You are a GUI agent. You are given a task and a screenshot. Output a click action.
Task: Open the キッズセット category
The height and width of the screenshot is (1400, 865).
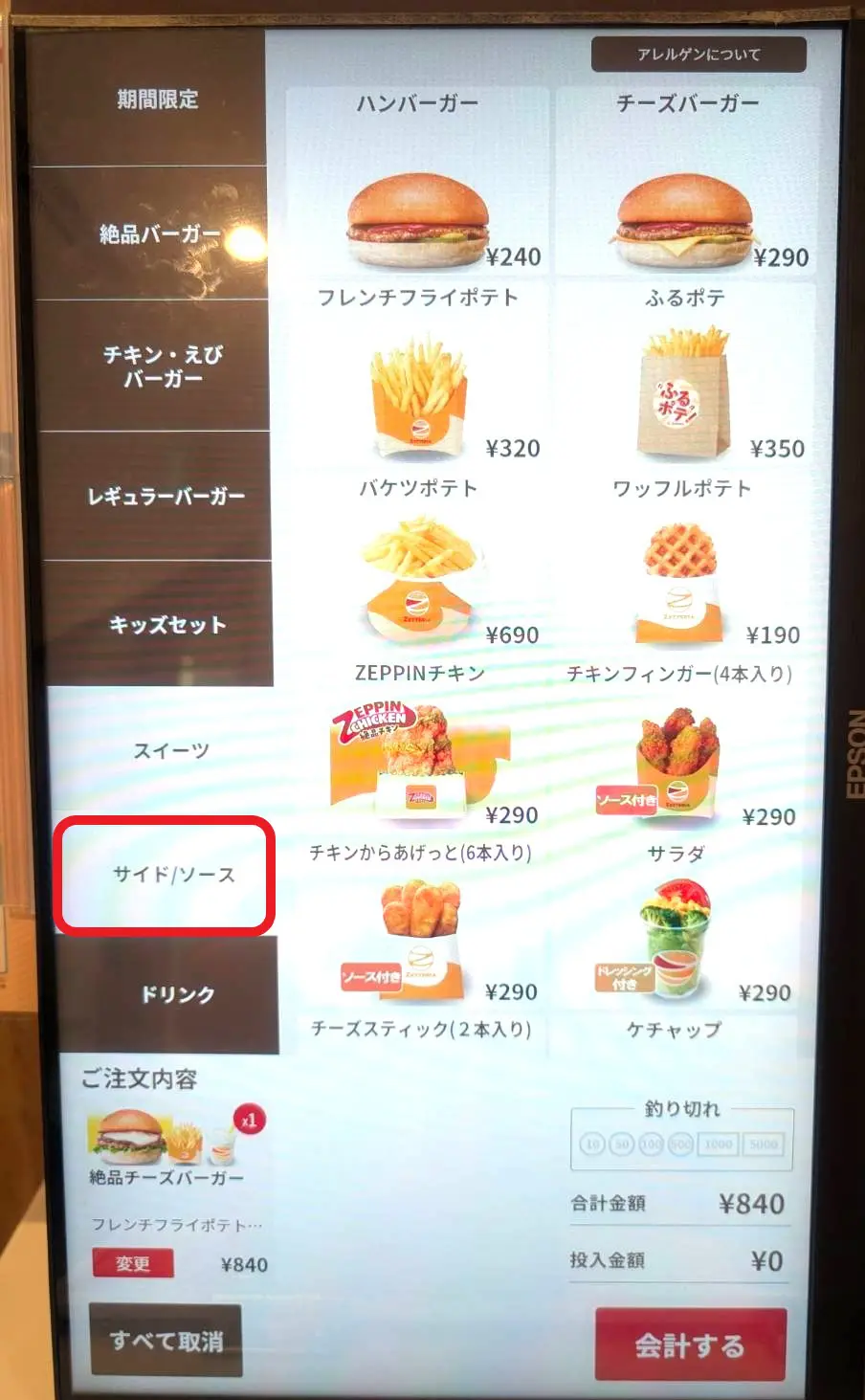coord(167,625)
